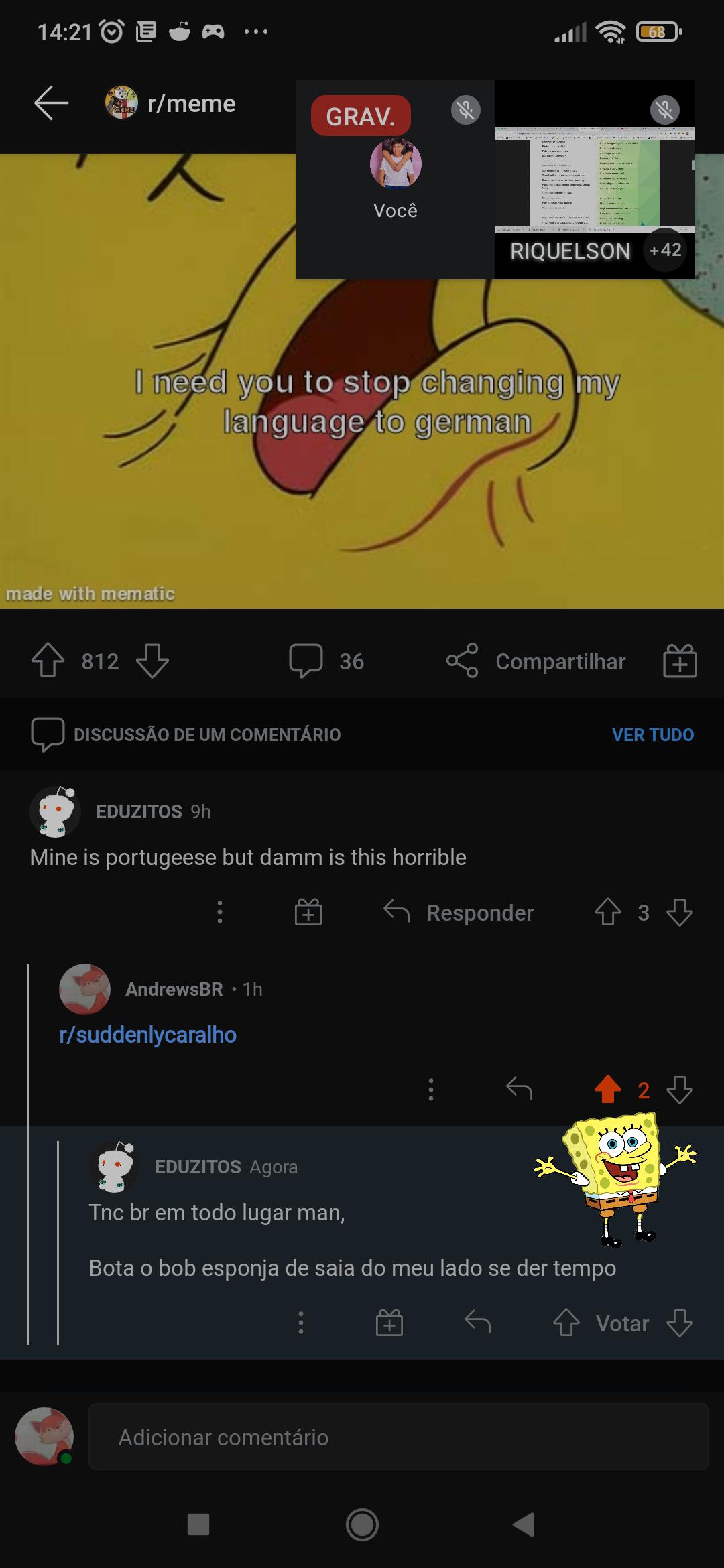Downvote the r/meme post
The height and width of the screenshot is (1568, 724).
tap(152, 661)
